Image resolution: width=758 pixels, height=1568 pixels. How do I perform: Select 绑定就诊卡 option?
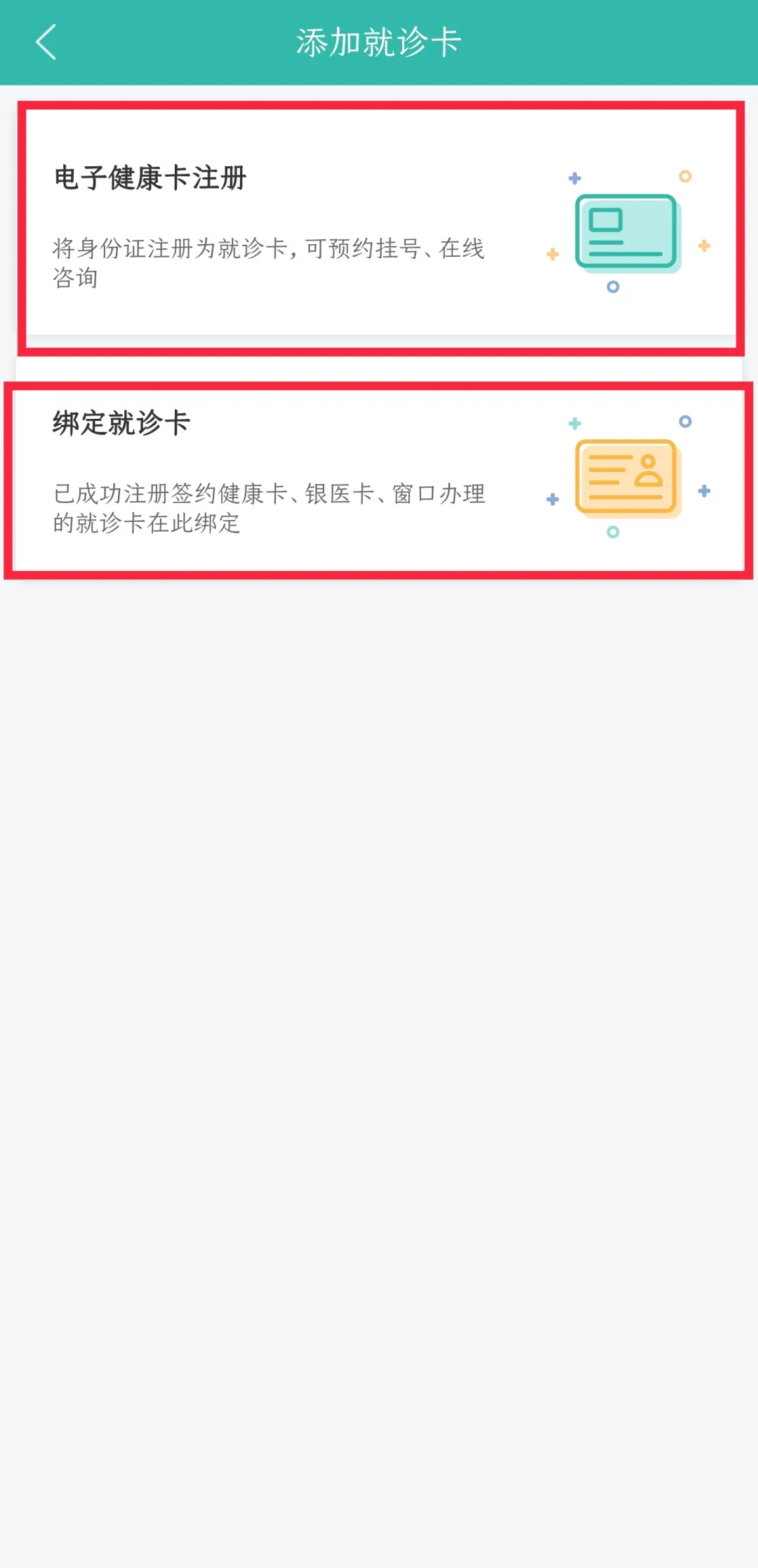(x=379, y=481)
